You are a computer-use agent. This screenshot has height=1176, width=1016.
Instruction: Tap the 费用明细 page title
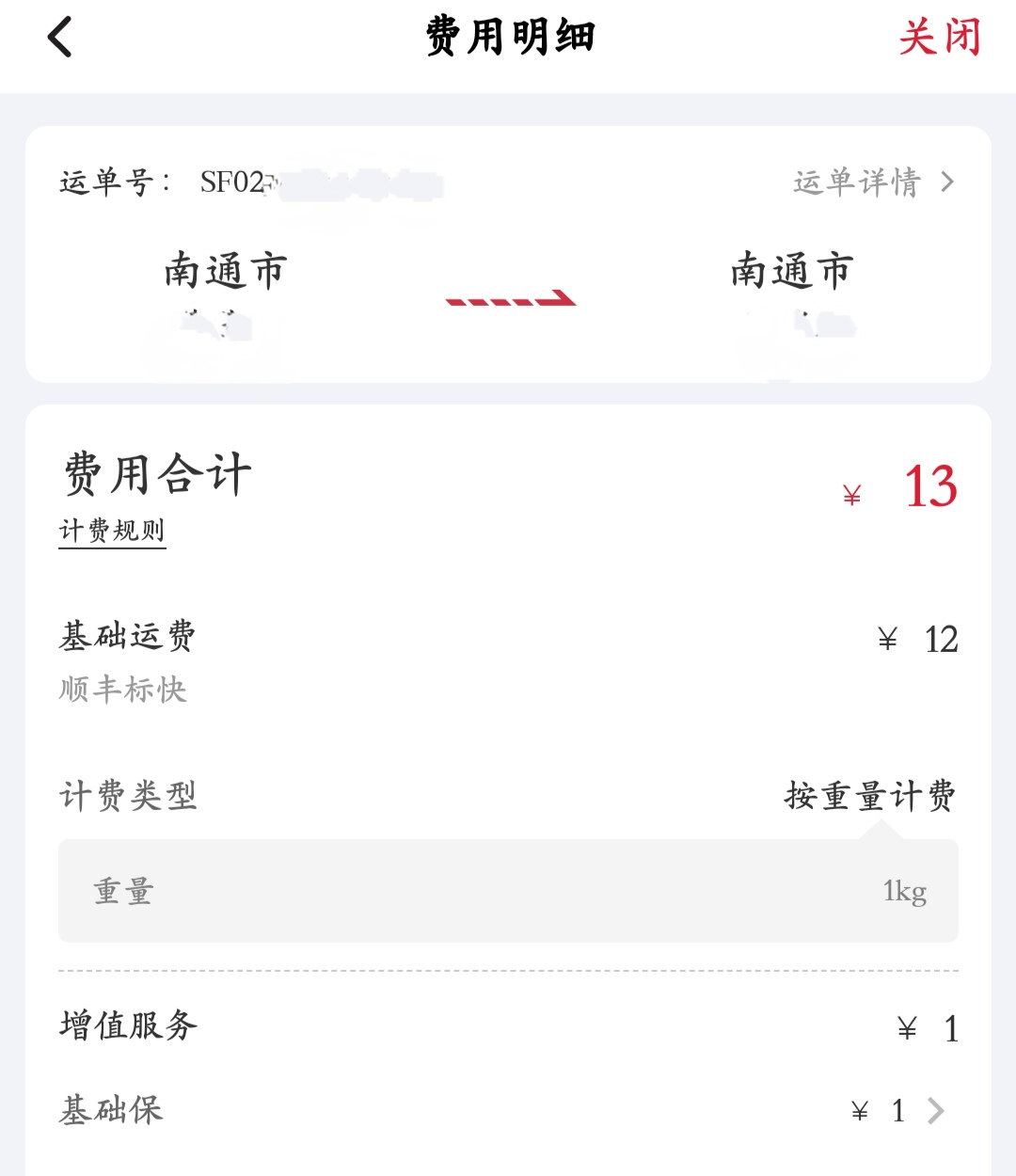(508, 36)
